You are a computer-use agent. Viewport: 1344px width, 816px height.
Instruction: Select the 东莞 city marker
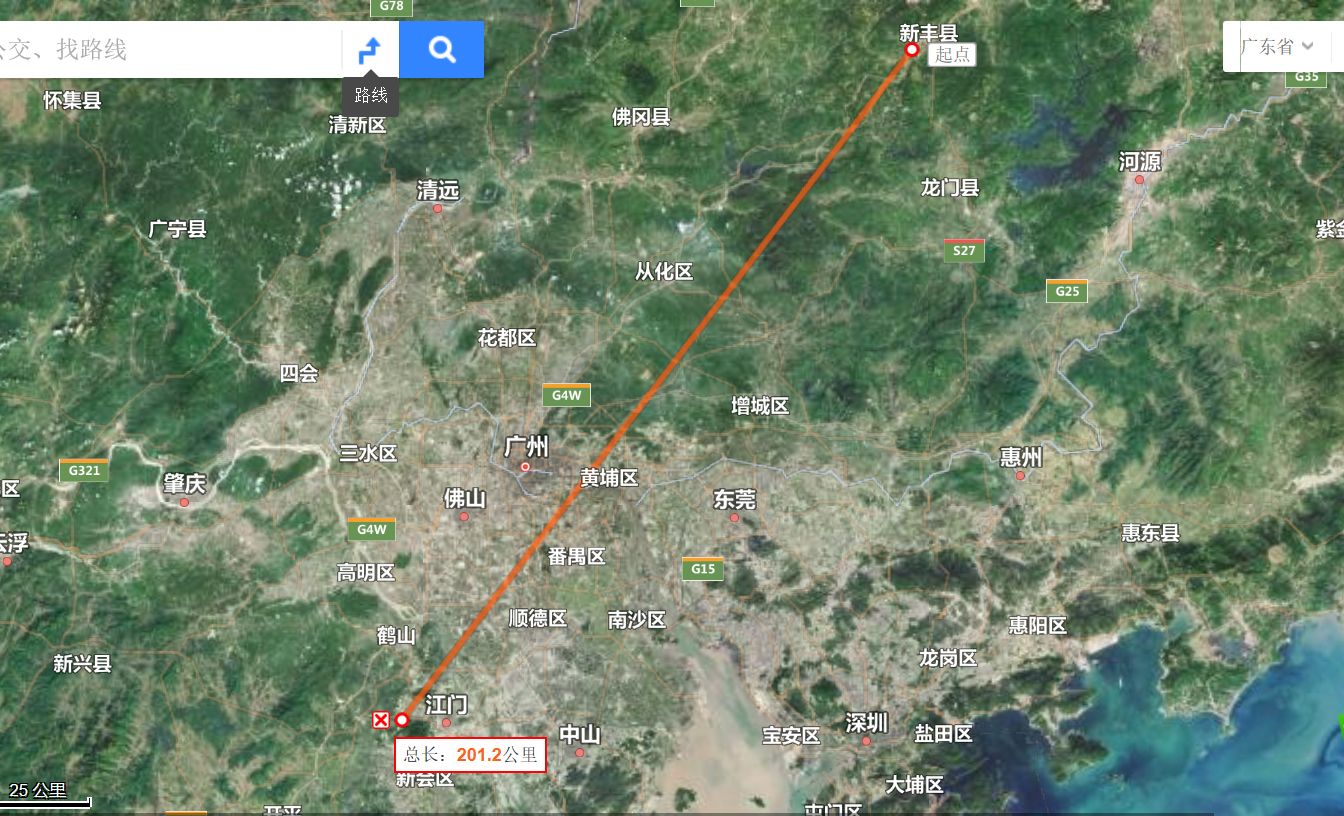click(x=734, y=518)
